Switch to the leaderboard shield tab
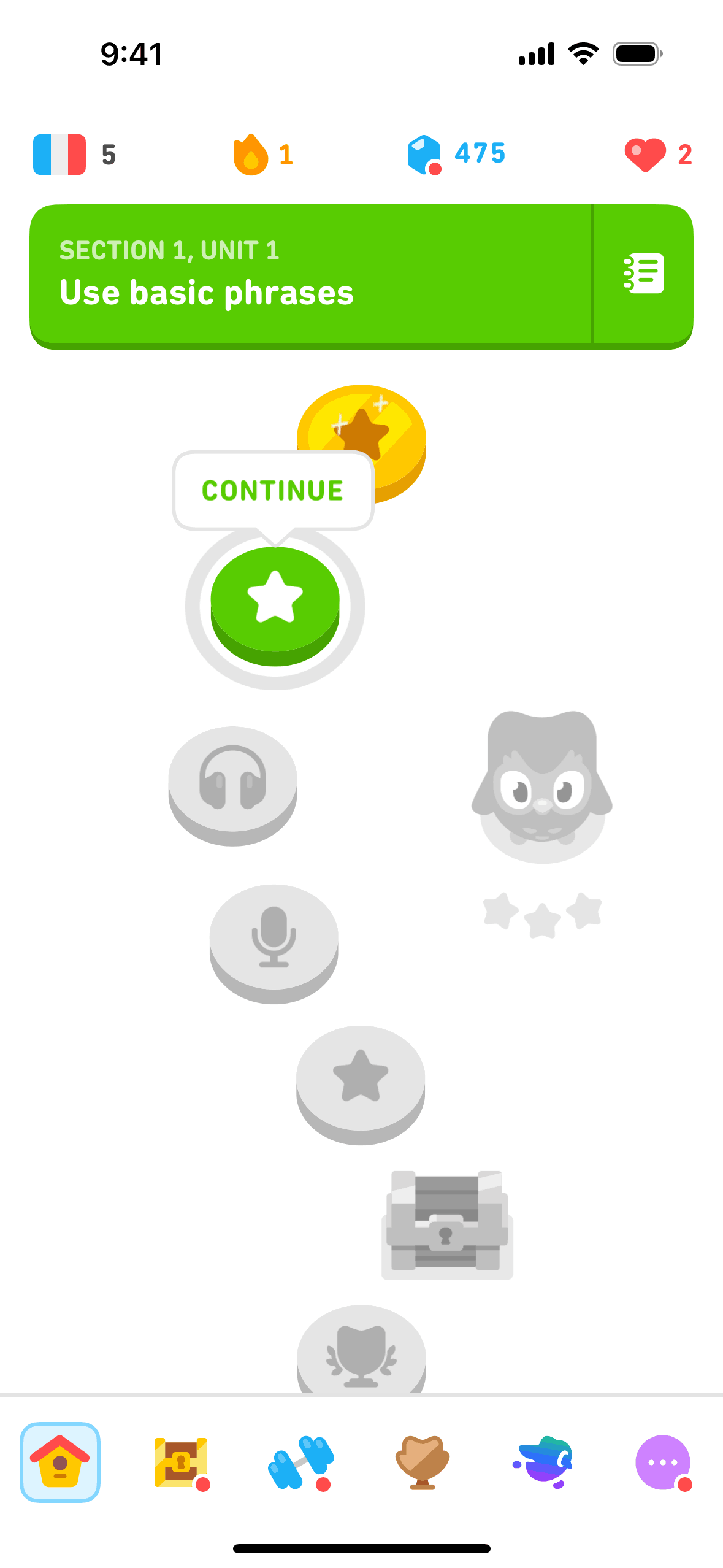This screenshot has height=1568, width=723. tap(422, 1462)
